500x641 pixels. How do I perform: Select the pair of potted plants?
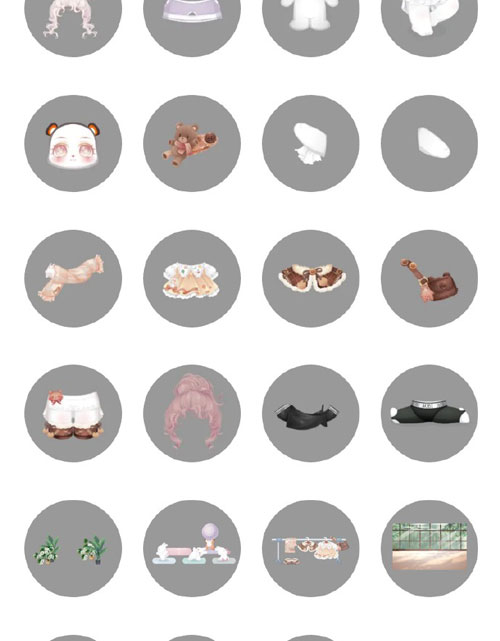pyautogui.click(x=73, y=548)
